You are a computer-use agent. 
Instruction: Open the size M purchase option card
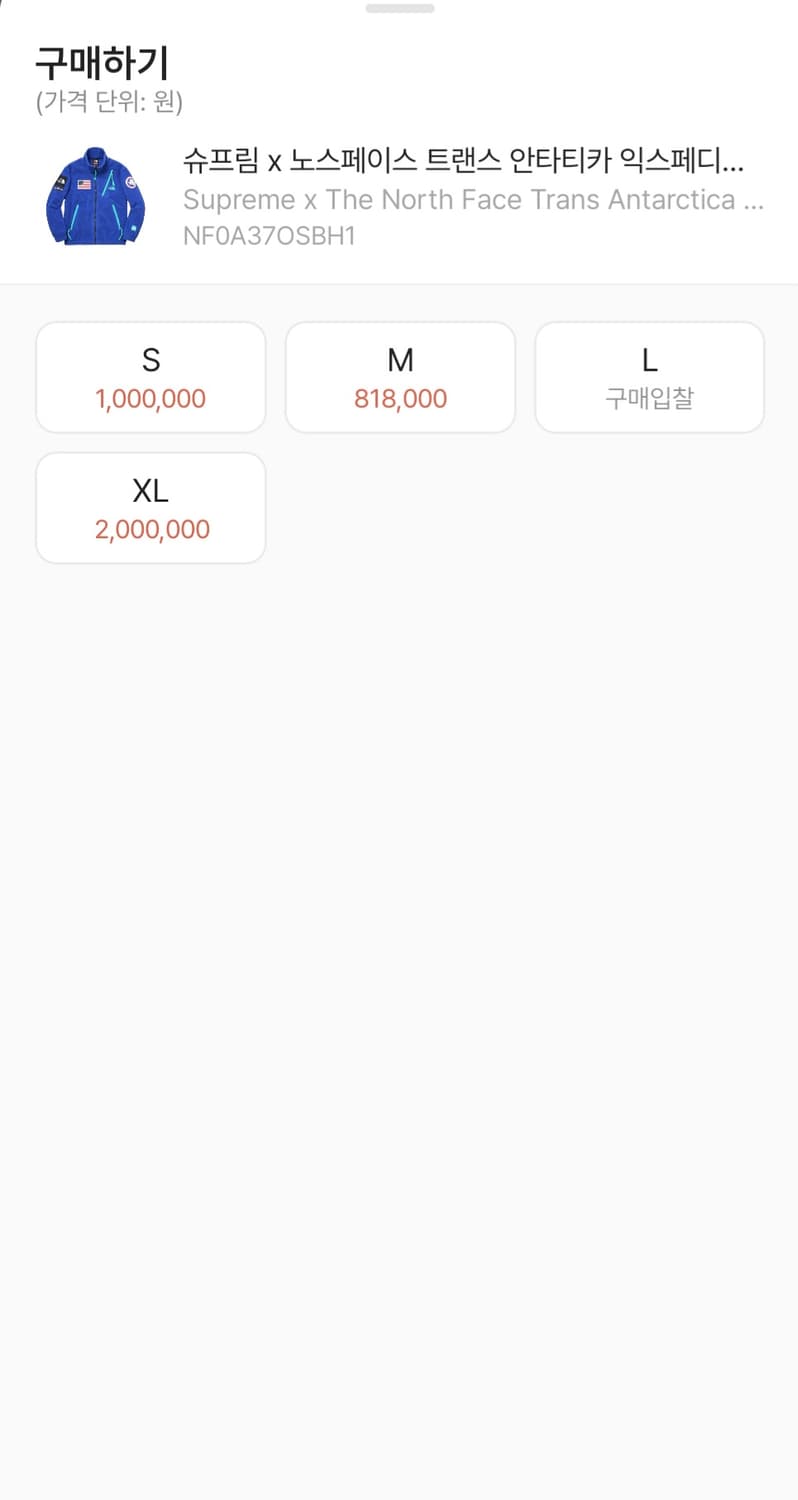(x=400, y=377)
